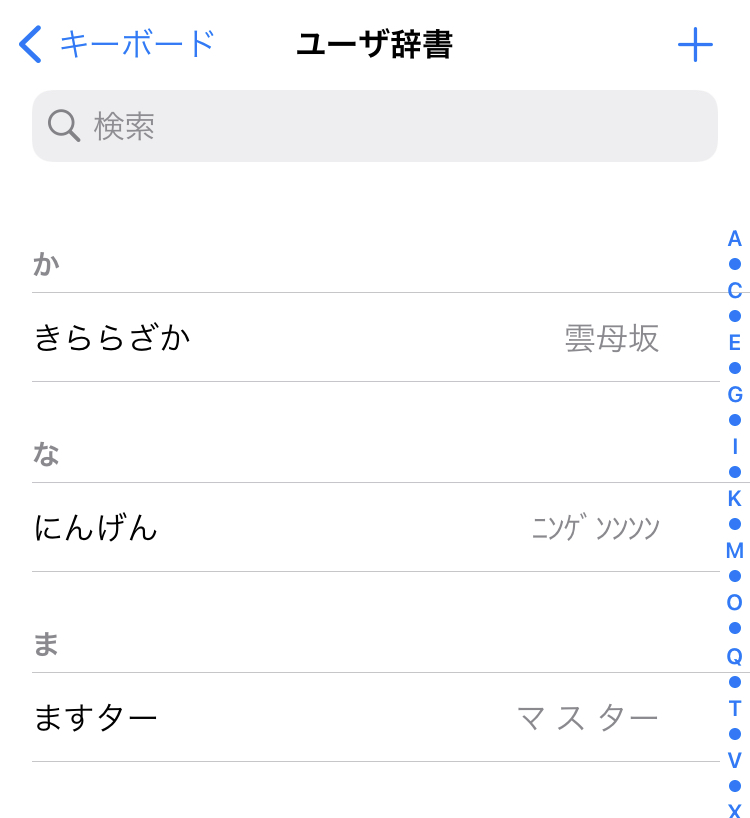Screen dimensions: 750x818
Task: Open the にんげん entry
Action: pyautogui.click(x=375, y=528)
